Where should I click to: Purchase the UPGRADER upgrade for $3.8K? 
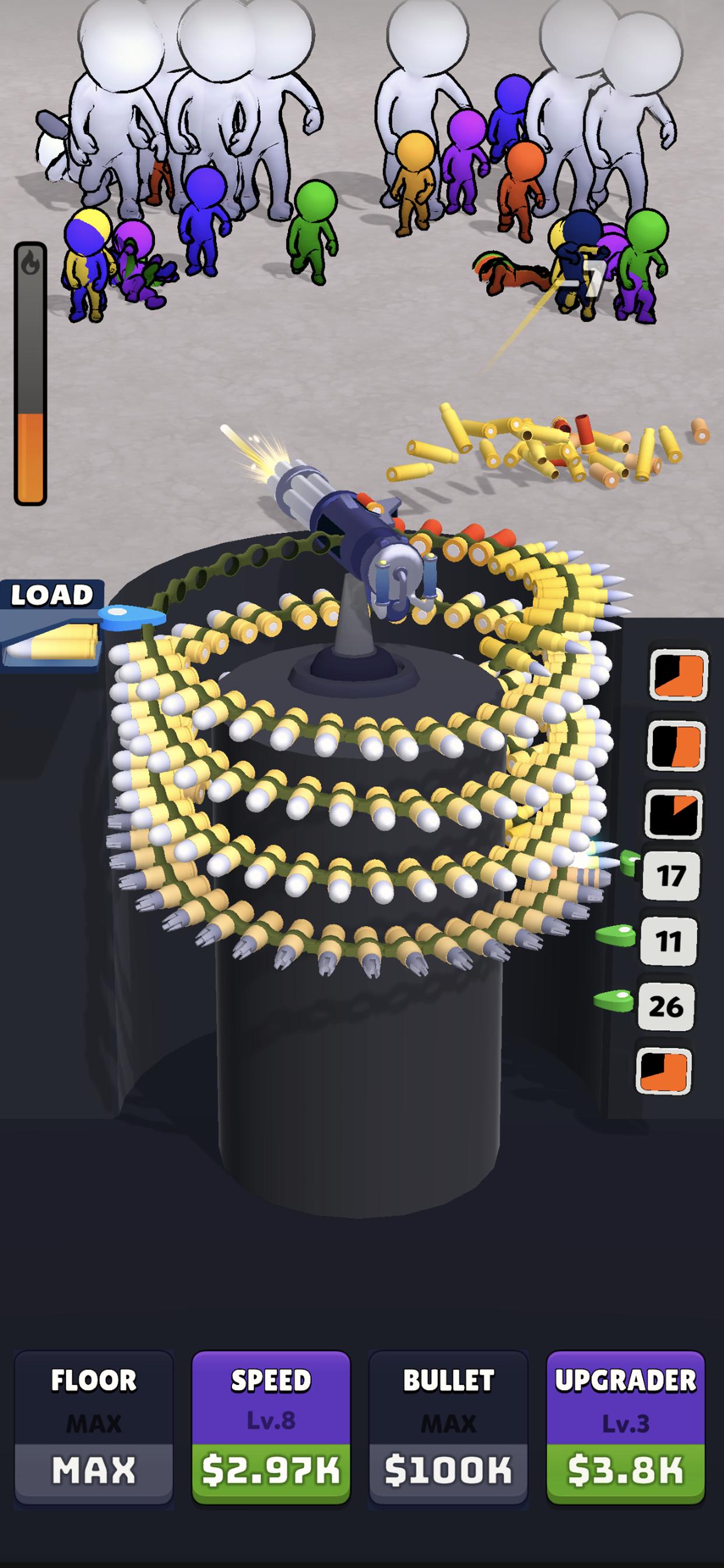(625, 1427)
